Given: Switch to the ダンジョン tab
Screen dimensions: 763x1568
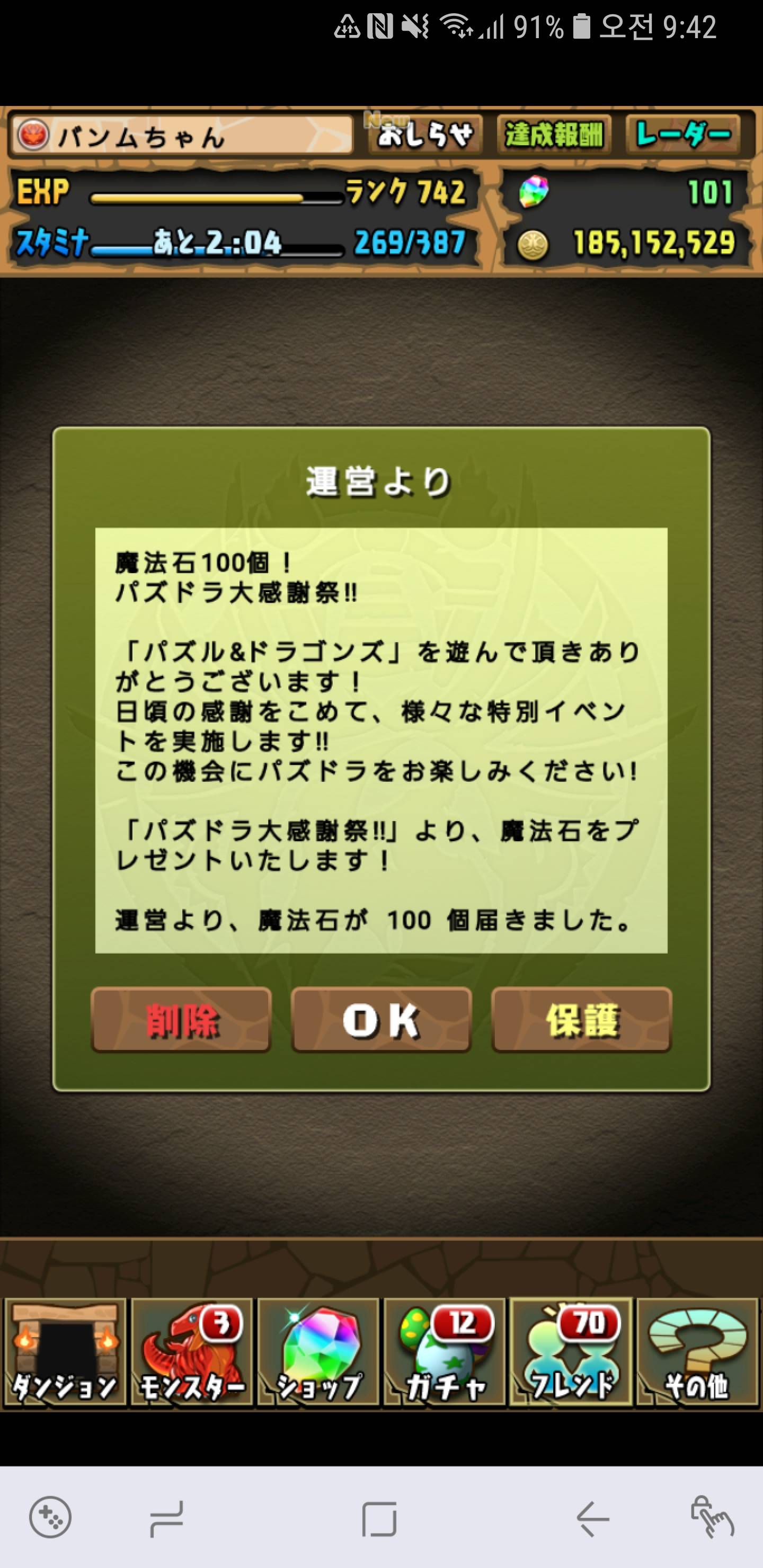Looking at the screenshot, I should pos(65,1351).
